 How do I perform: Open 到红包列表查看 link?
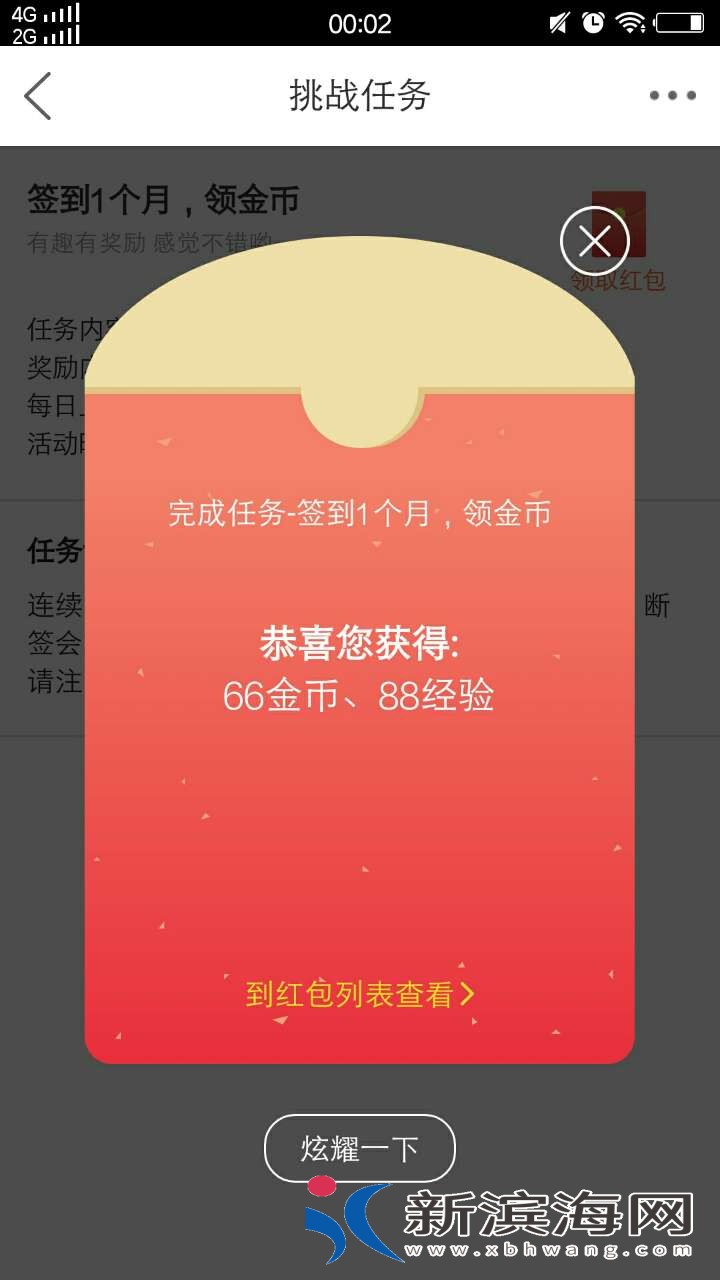coord(359,993)
